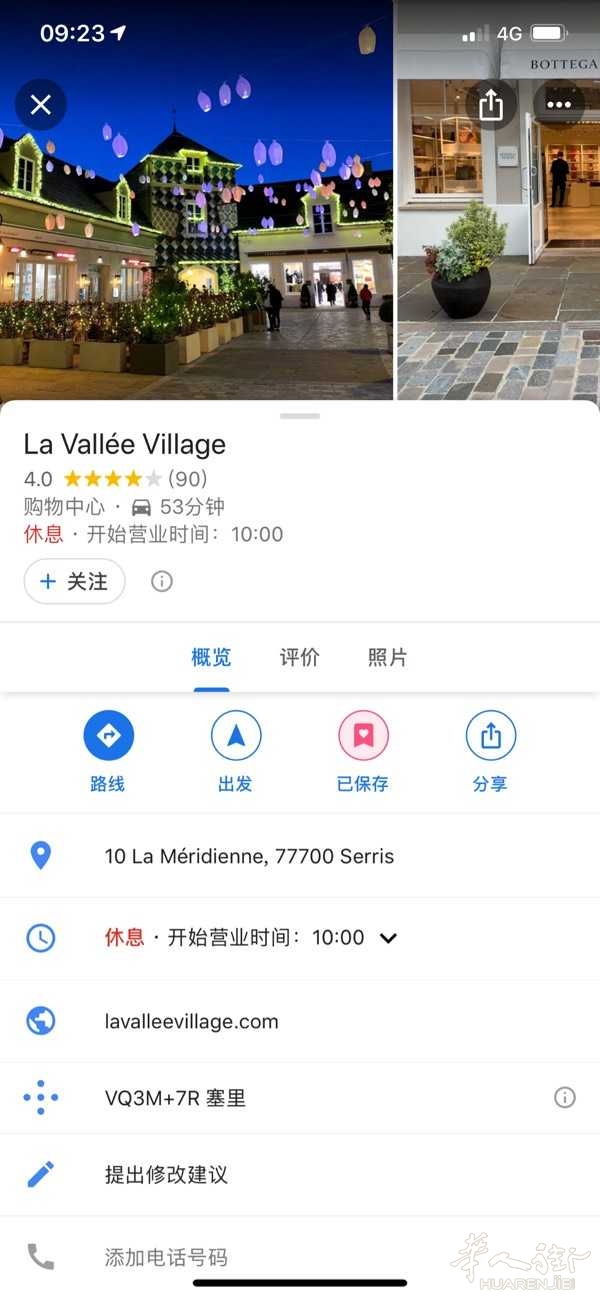Viewport: 600px width, 1299px height.
Task: Switch to the 照片 tab
Action: click(x=387, y=657)
